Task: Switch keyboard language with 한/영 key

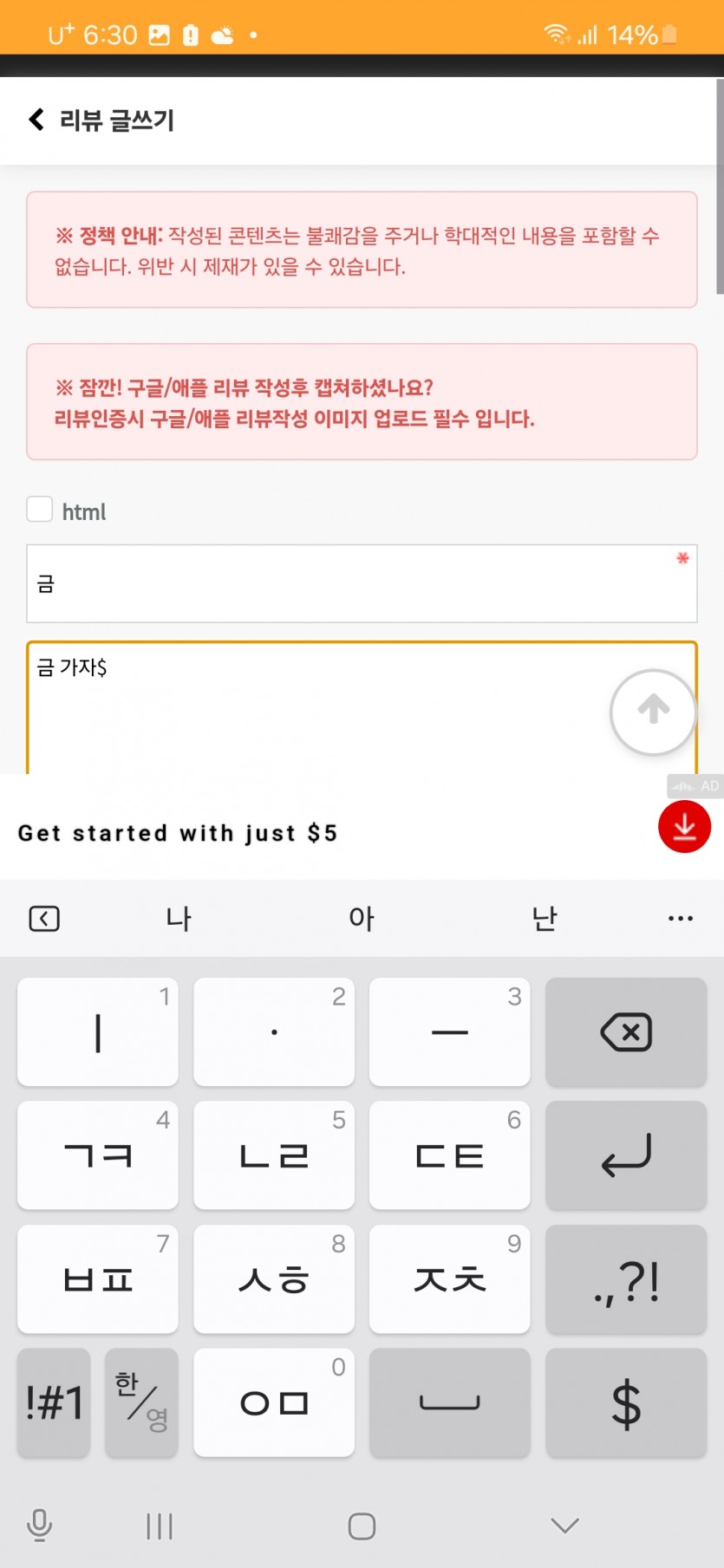Action: tap(141, 1402)
